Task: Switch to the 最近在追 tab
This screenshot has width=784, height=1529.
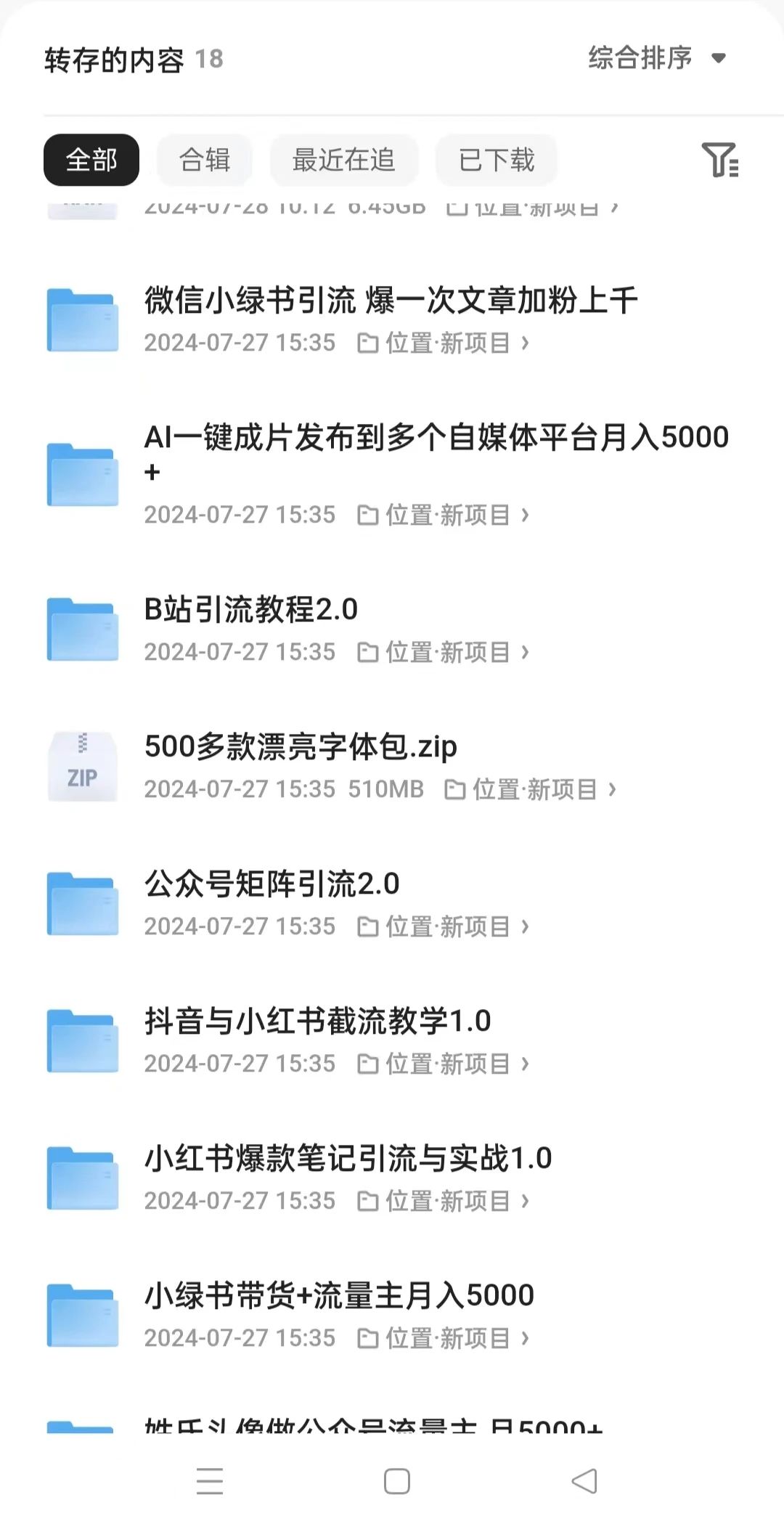Action: tap(343, 160)
